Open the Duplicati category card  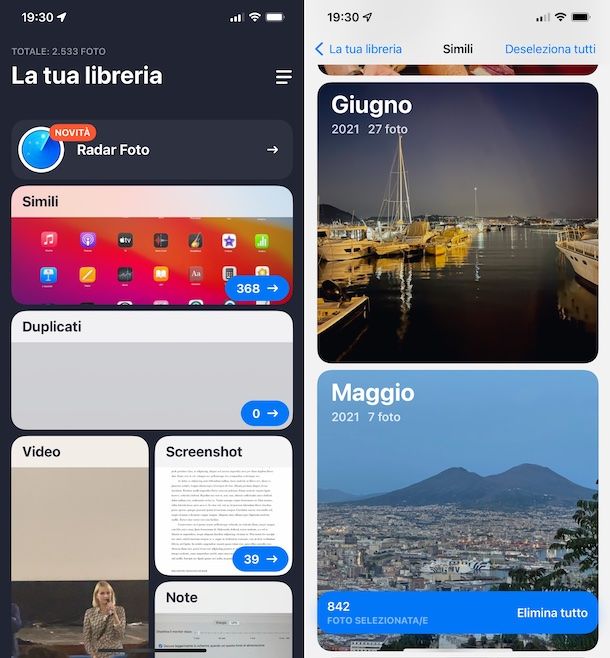pyautogui.click(x=152, y=370)
